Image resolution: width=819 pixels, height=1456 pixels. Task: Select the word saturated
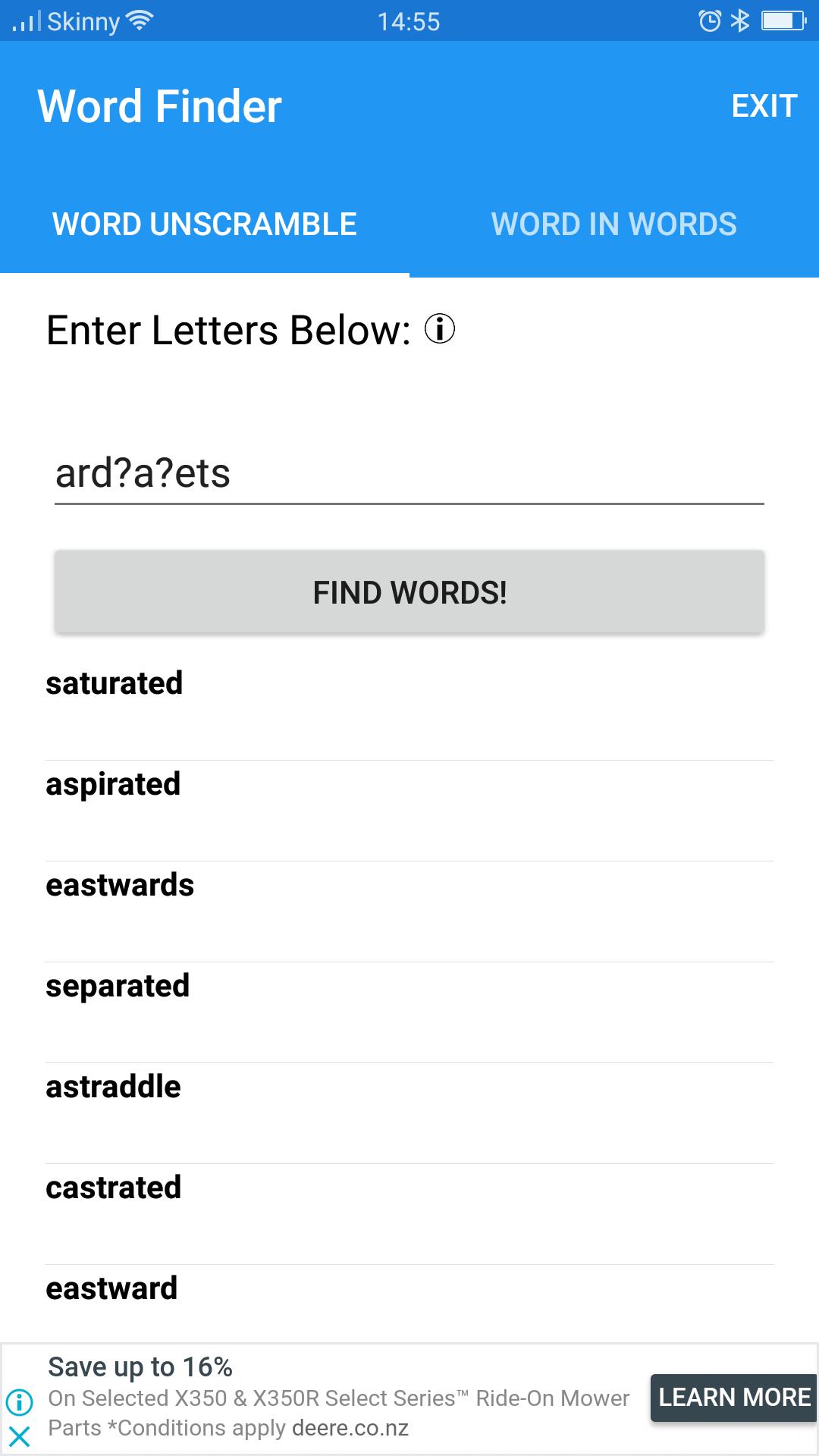(114, 682)
